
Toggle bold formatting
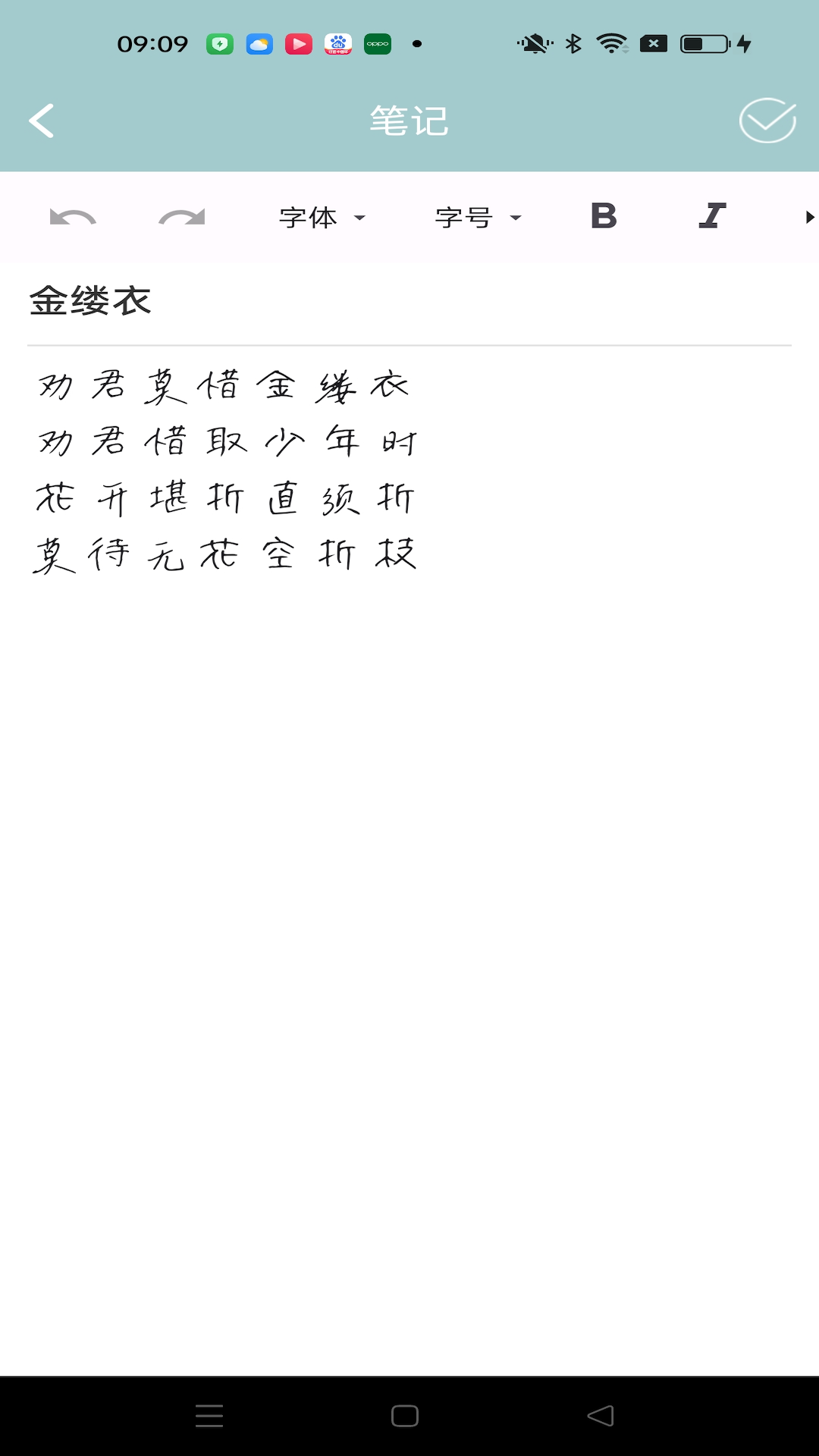coord(604,217)
